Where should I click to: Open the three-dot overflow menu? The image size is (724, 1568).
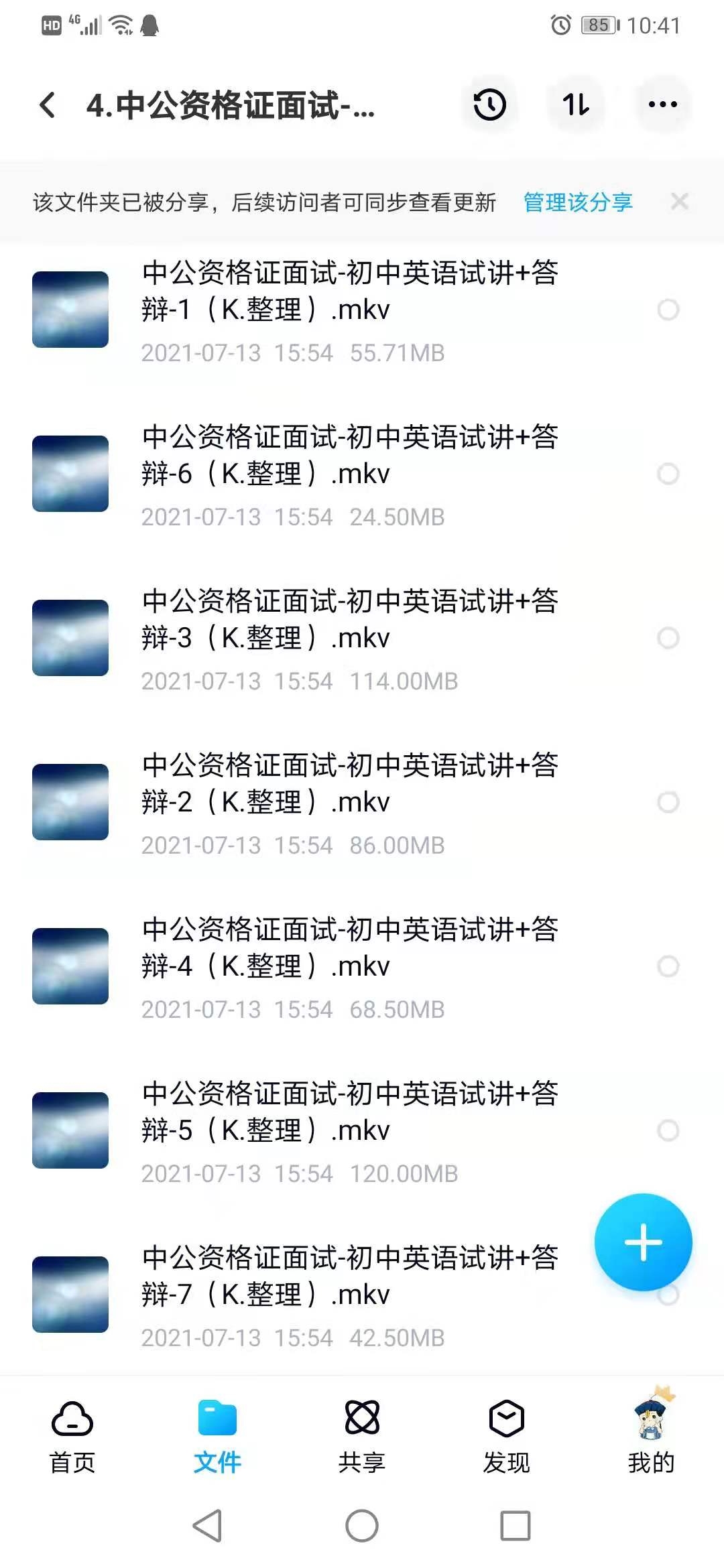(662, 105)
